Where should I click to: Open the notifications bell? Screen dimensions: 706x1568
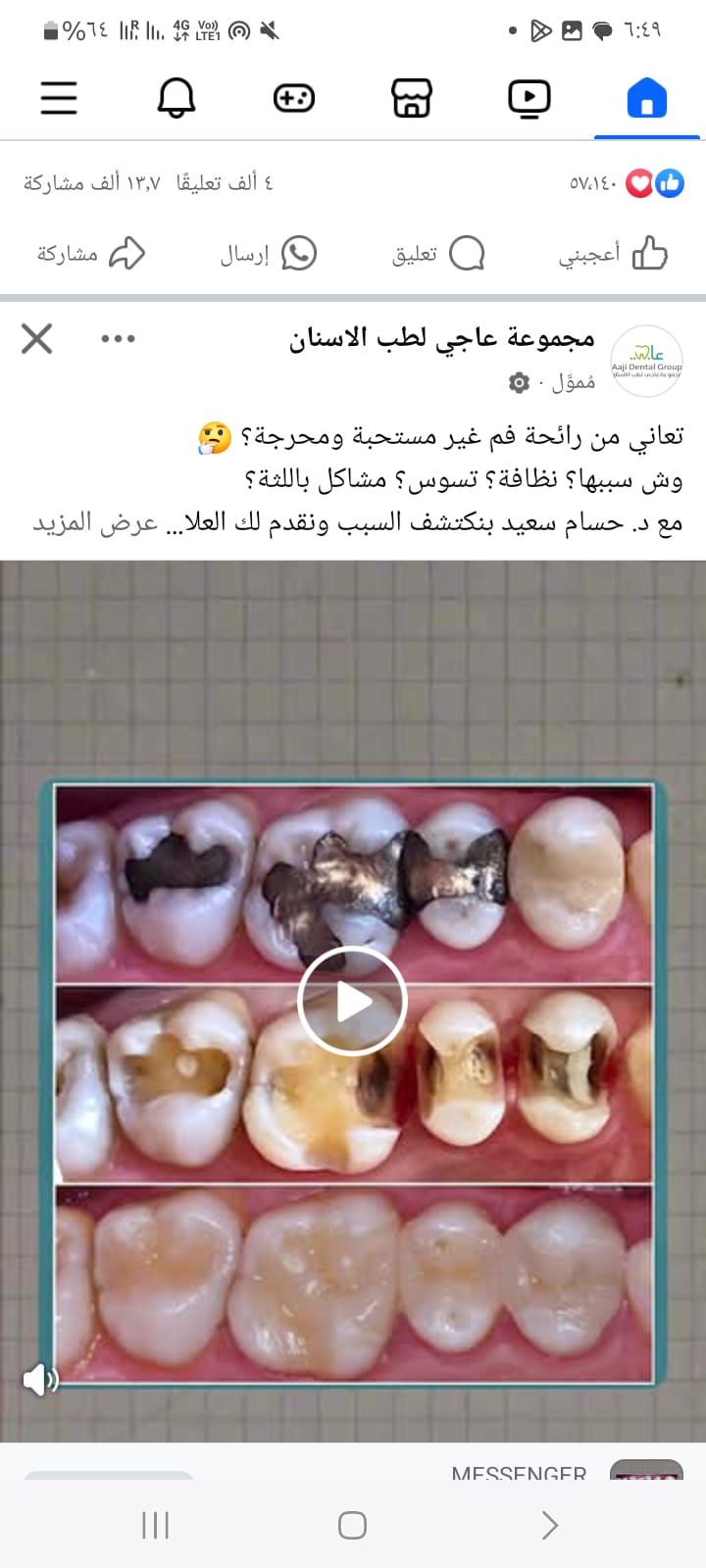176,98
